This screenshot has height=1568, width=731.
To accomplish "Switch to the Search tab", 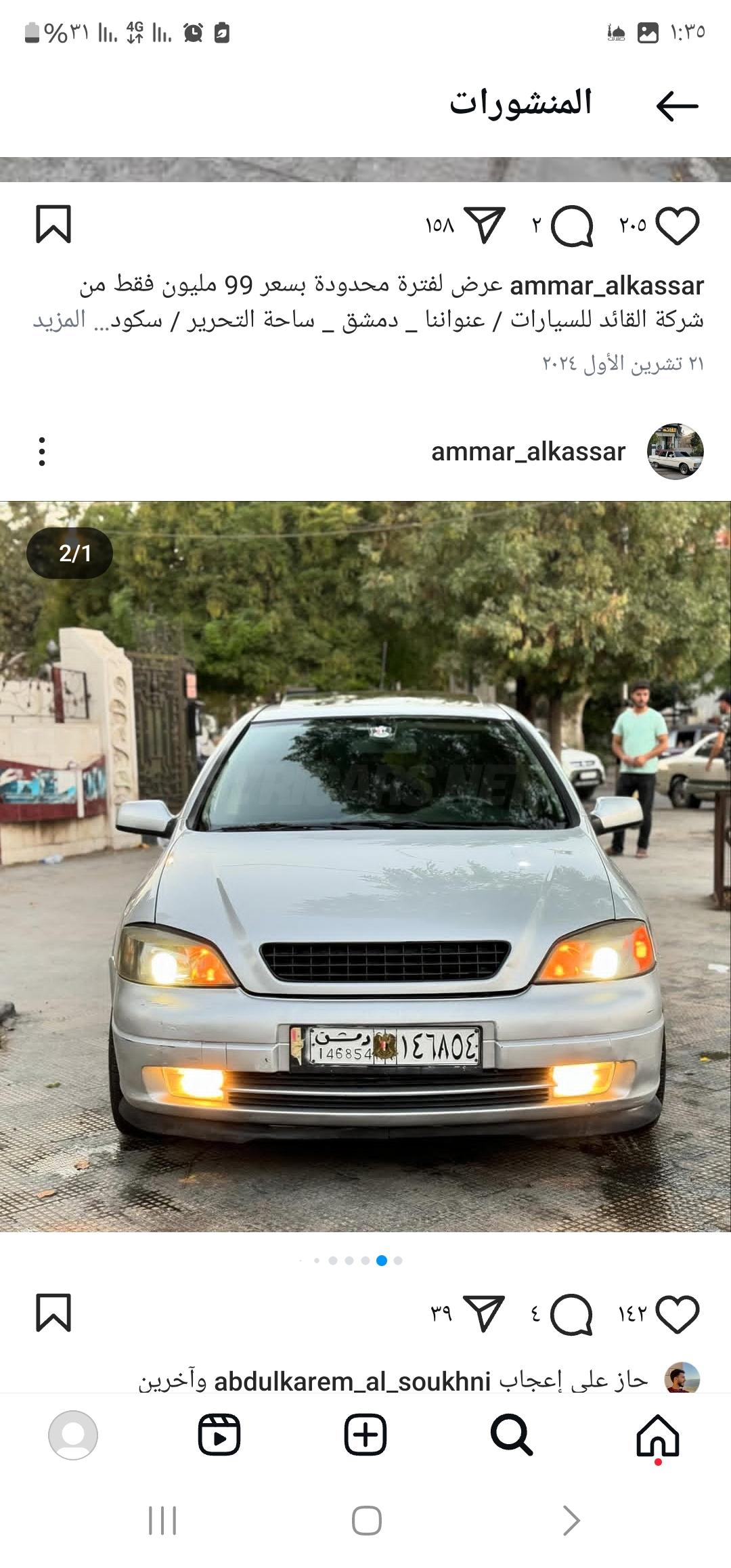I will point(512,1435).
